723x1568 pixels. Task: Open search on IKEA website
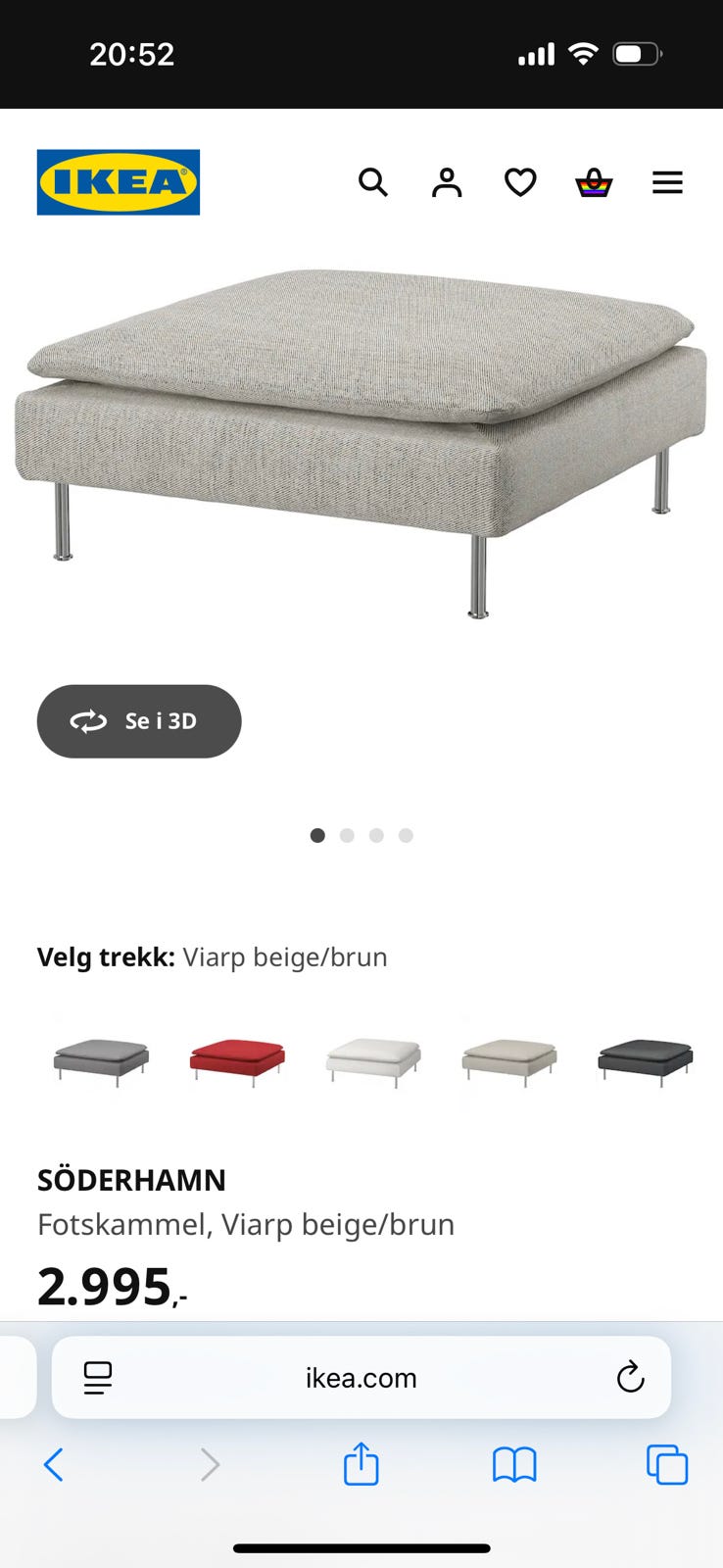373,182
